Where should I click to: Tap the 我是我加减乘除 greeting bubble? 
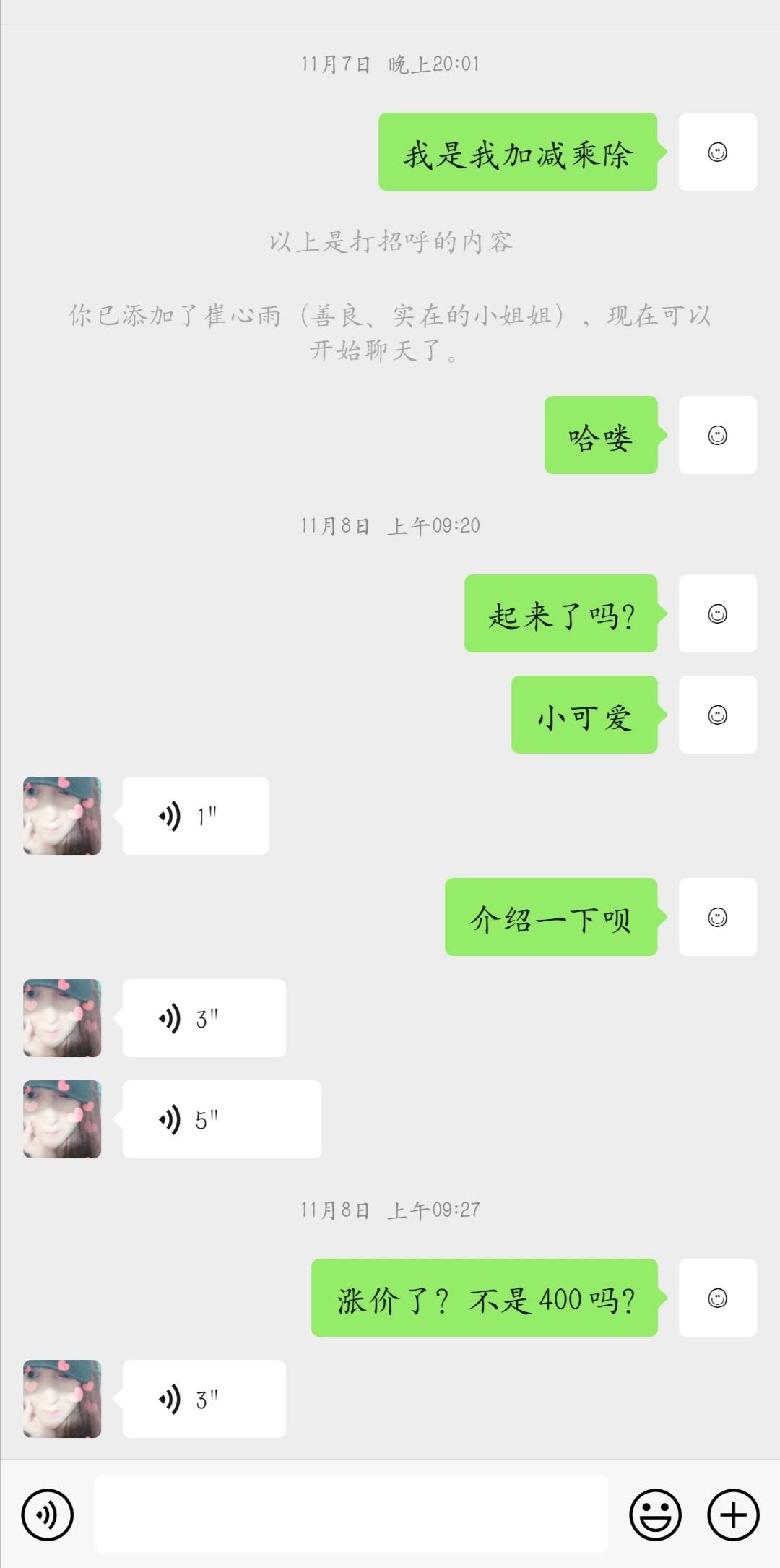click(517, 152)
